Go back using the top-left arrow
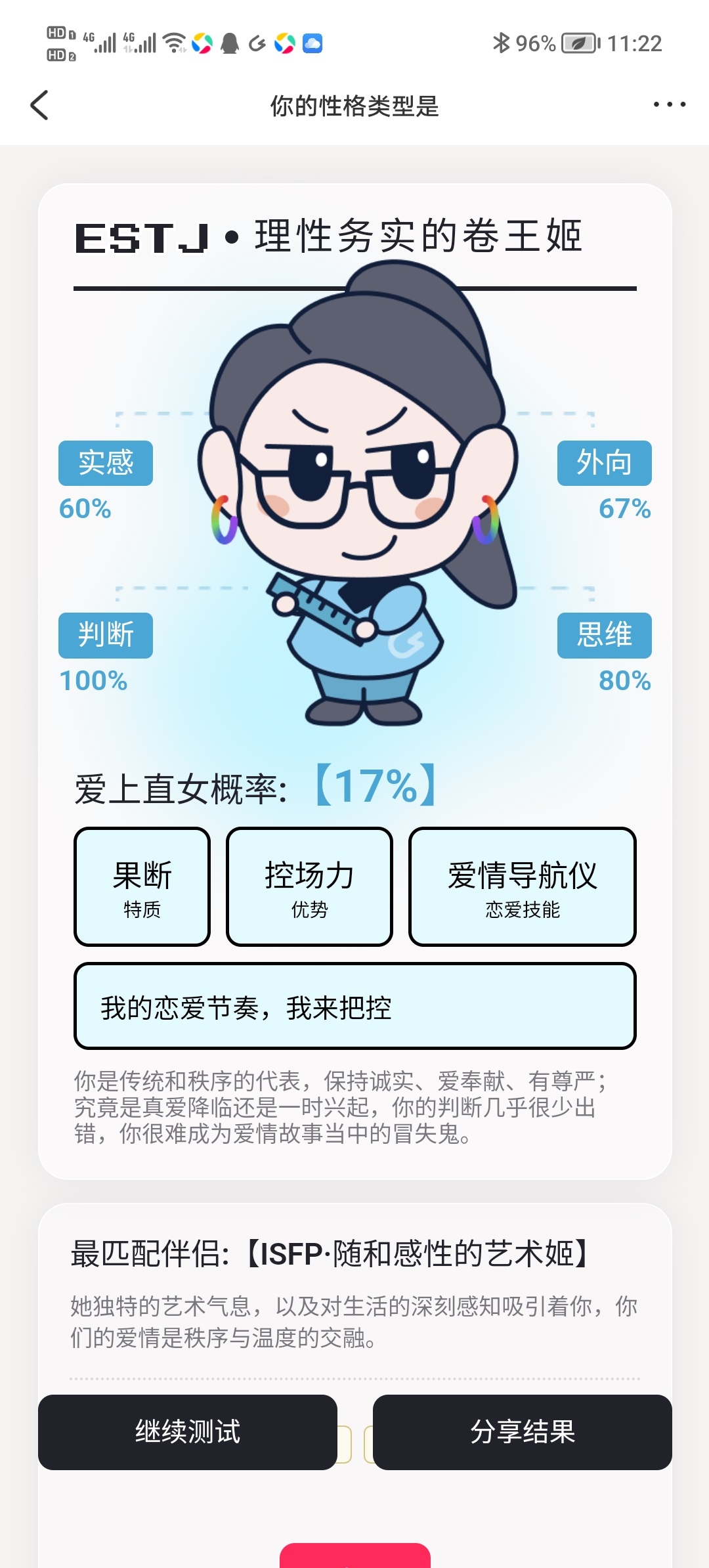 pos(39,105)
